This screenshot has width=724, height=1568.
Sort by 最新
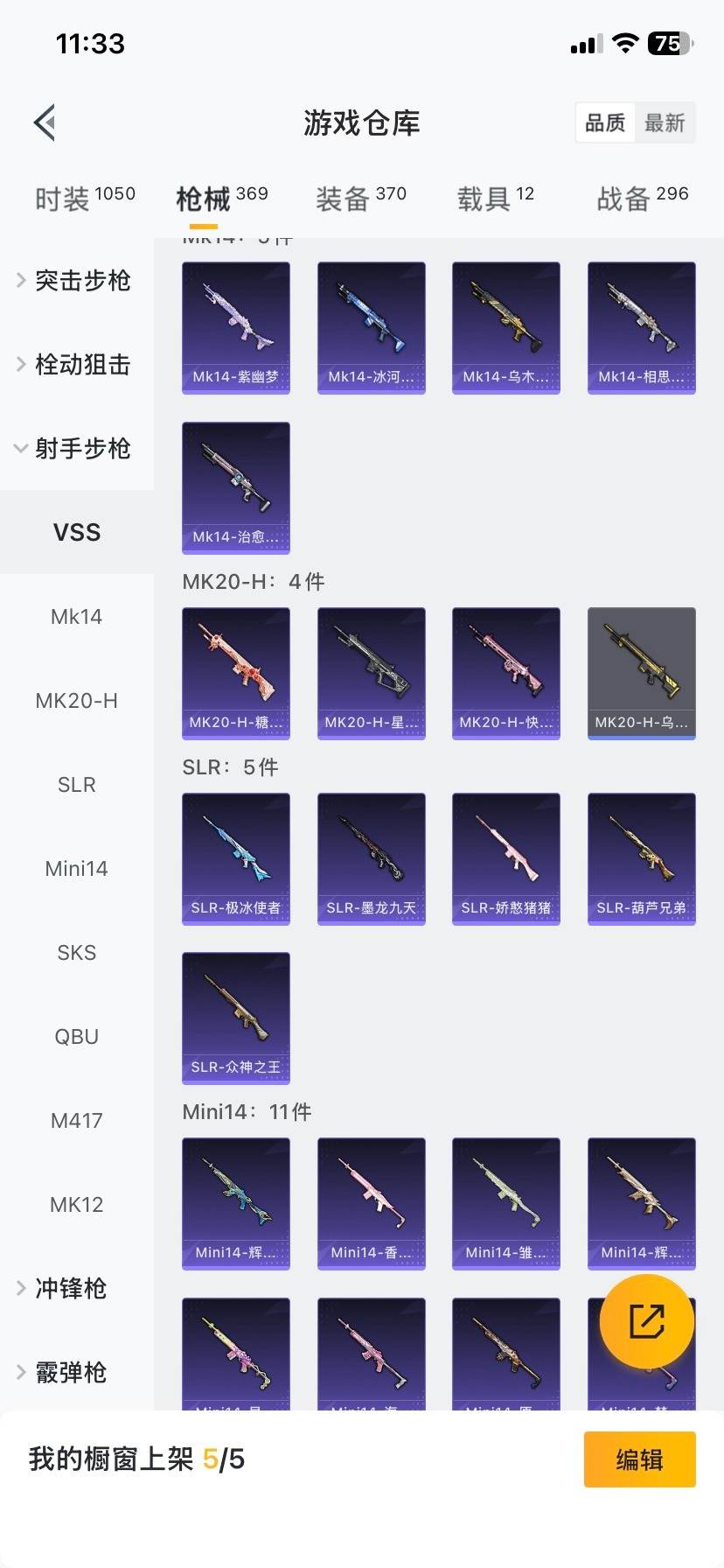coord(665,123)
